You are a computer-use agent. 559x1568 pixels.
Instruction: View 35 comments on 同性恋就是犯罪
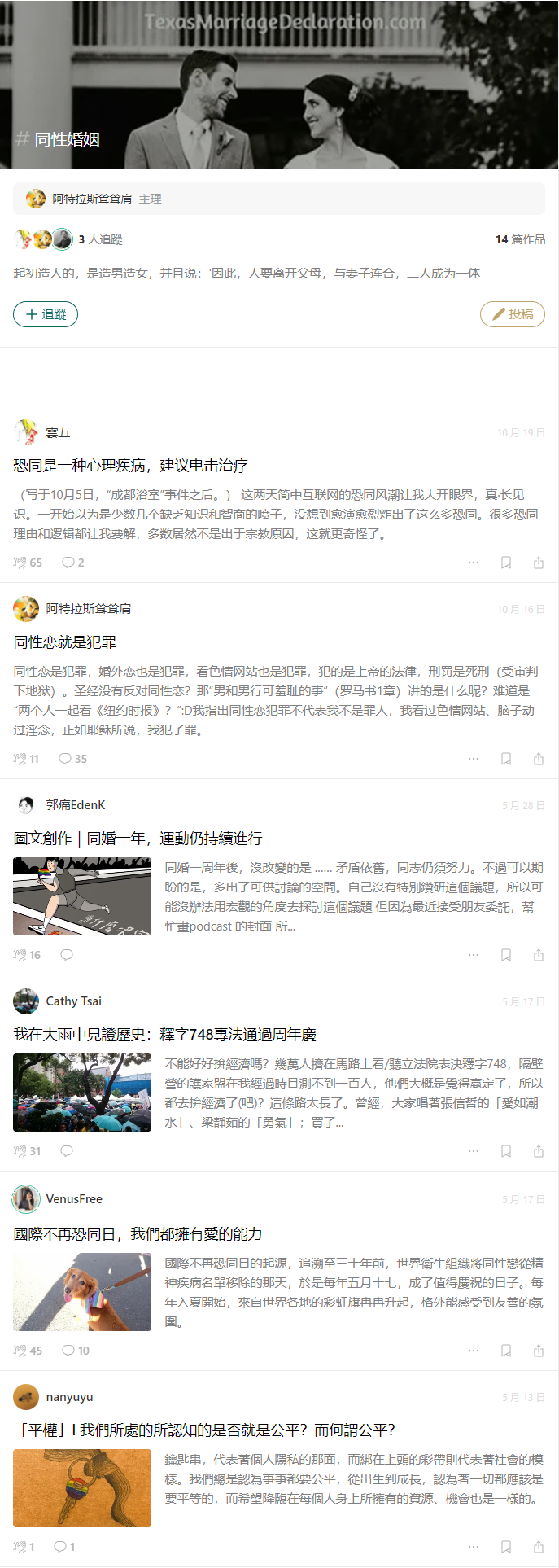[73, 759]
